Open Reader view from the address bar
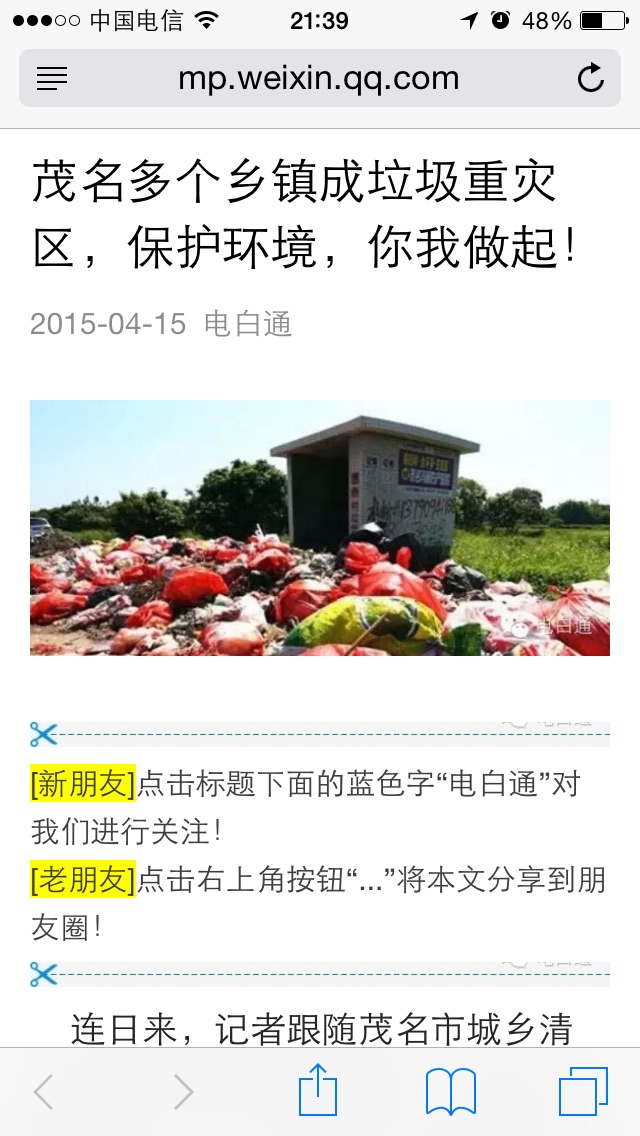 (x=52, y=78)
